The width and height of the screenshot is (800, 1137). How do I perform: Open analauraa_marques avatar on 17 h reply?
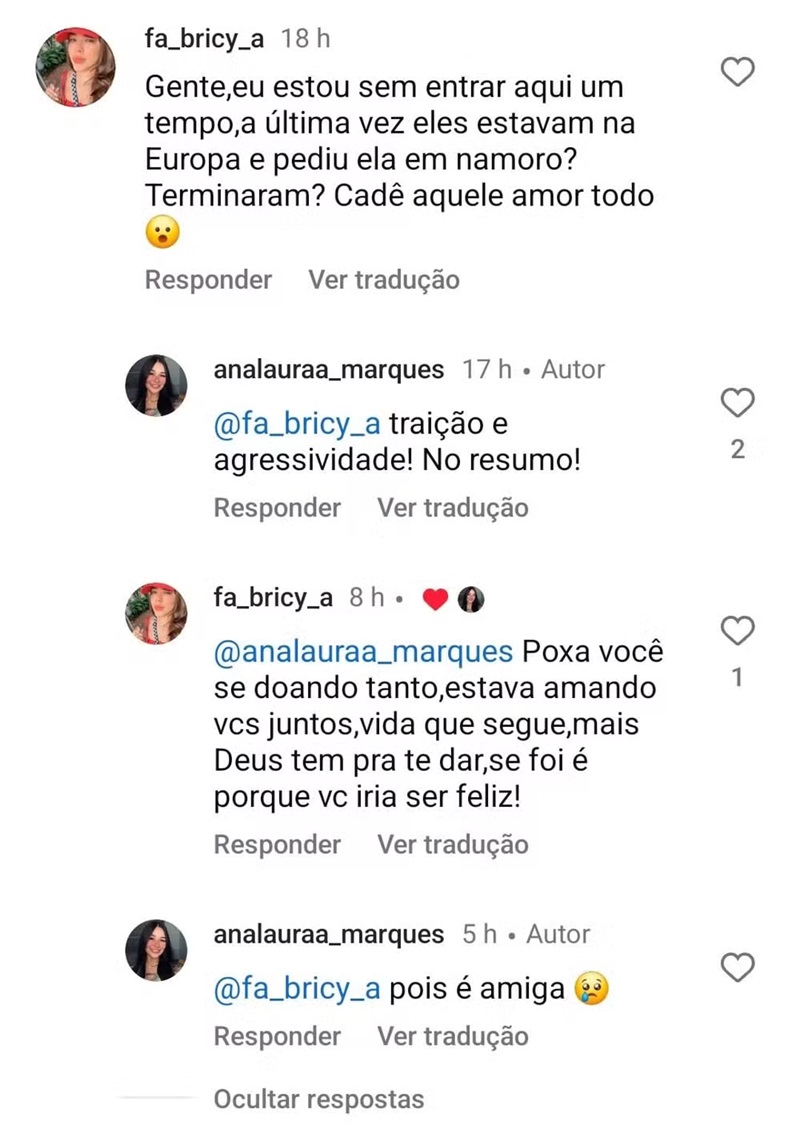click(156, 385)
